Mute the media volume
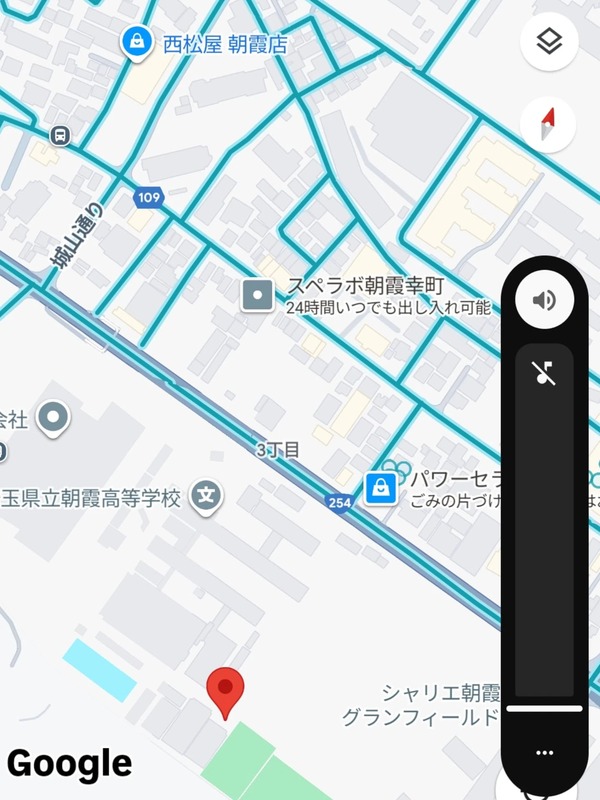Viewport: 600px width, 800px height. pos(545,374)
